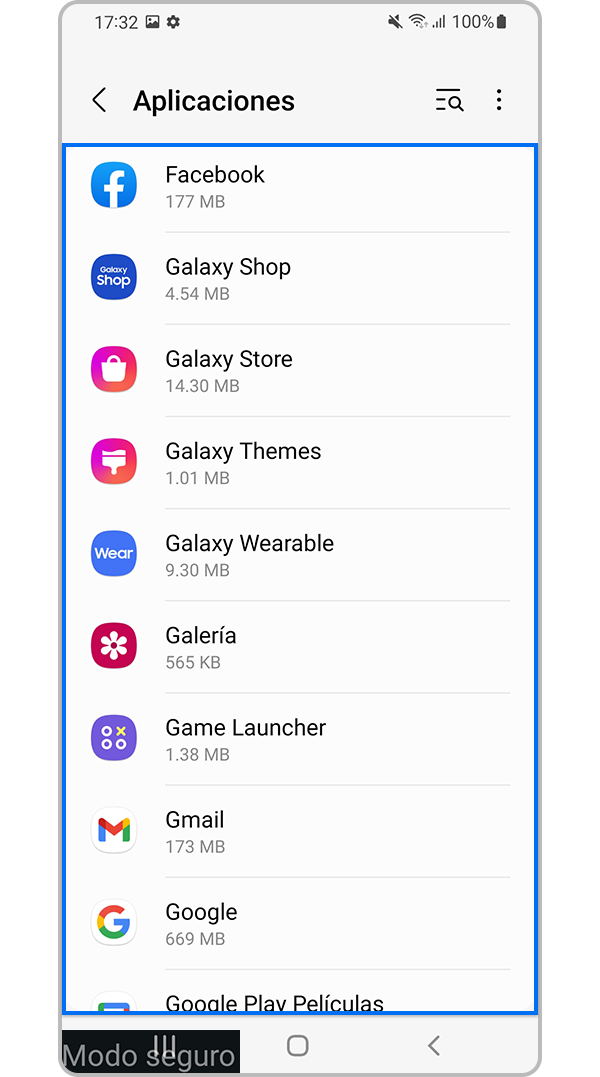Open Game Launcher app details
600x1077 pixels.
point(300,738)
